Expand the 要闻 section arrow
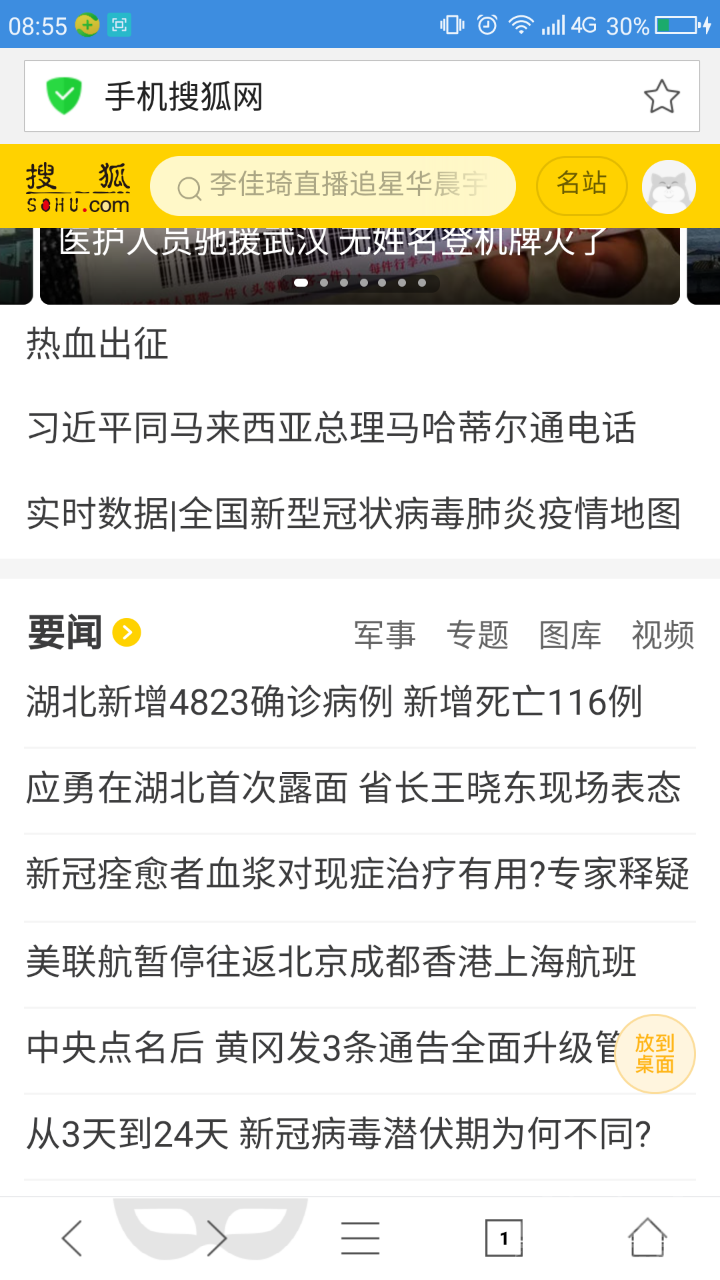 click(x=127, y=633)
